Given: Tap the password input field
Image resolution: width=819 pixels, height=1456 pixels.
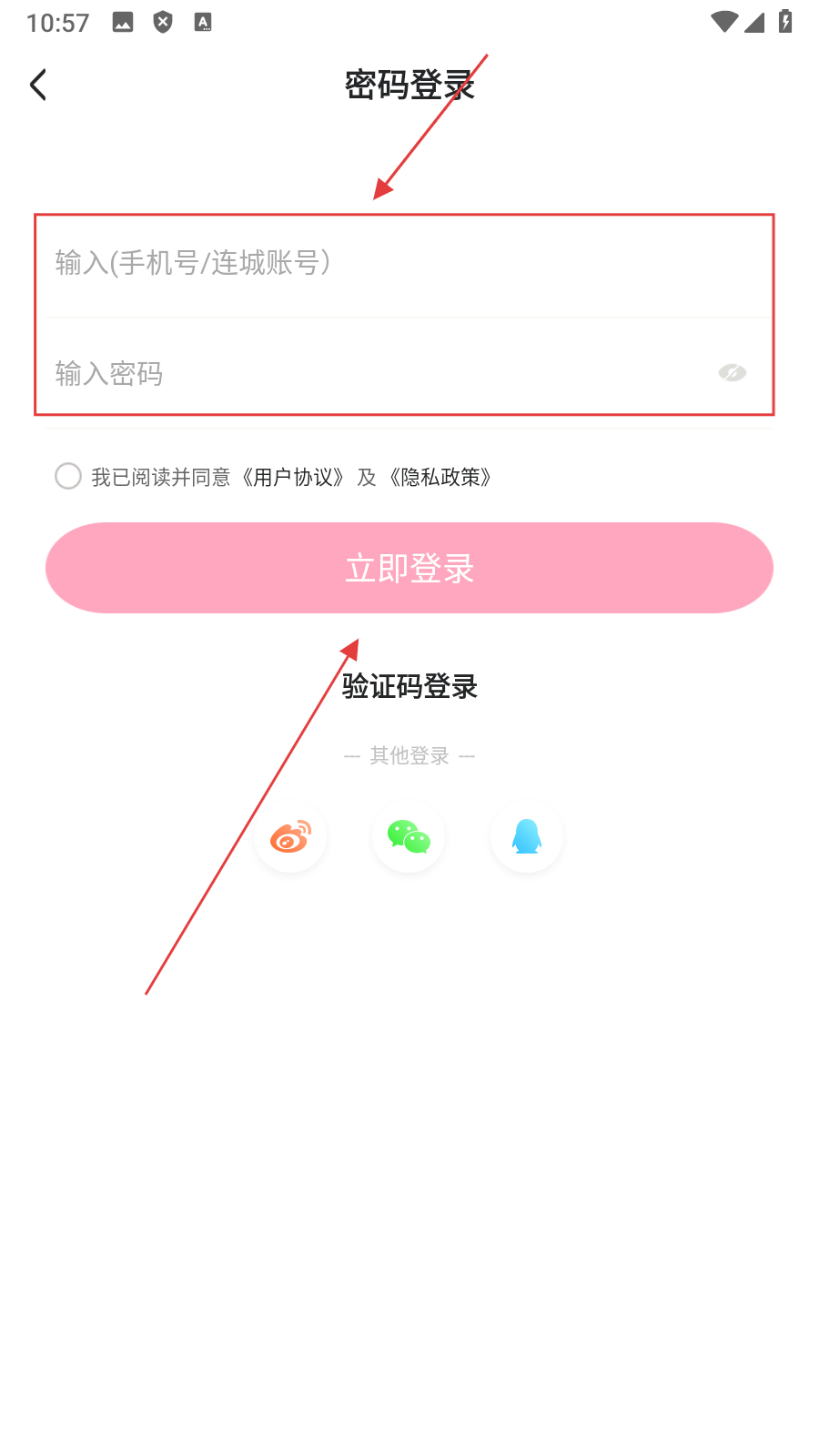Looking at the screenshot, I should tap(364, 373).
